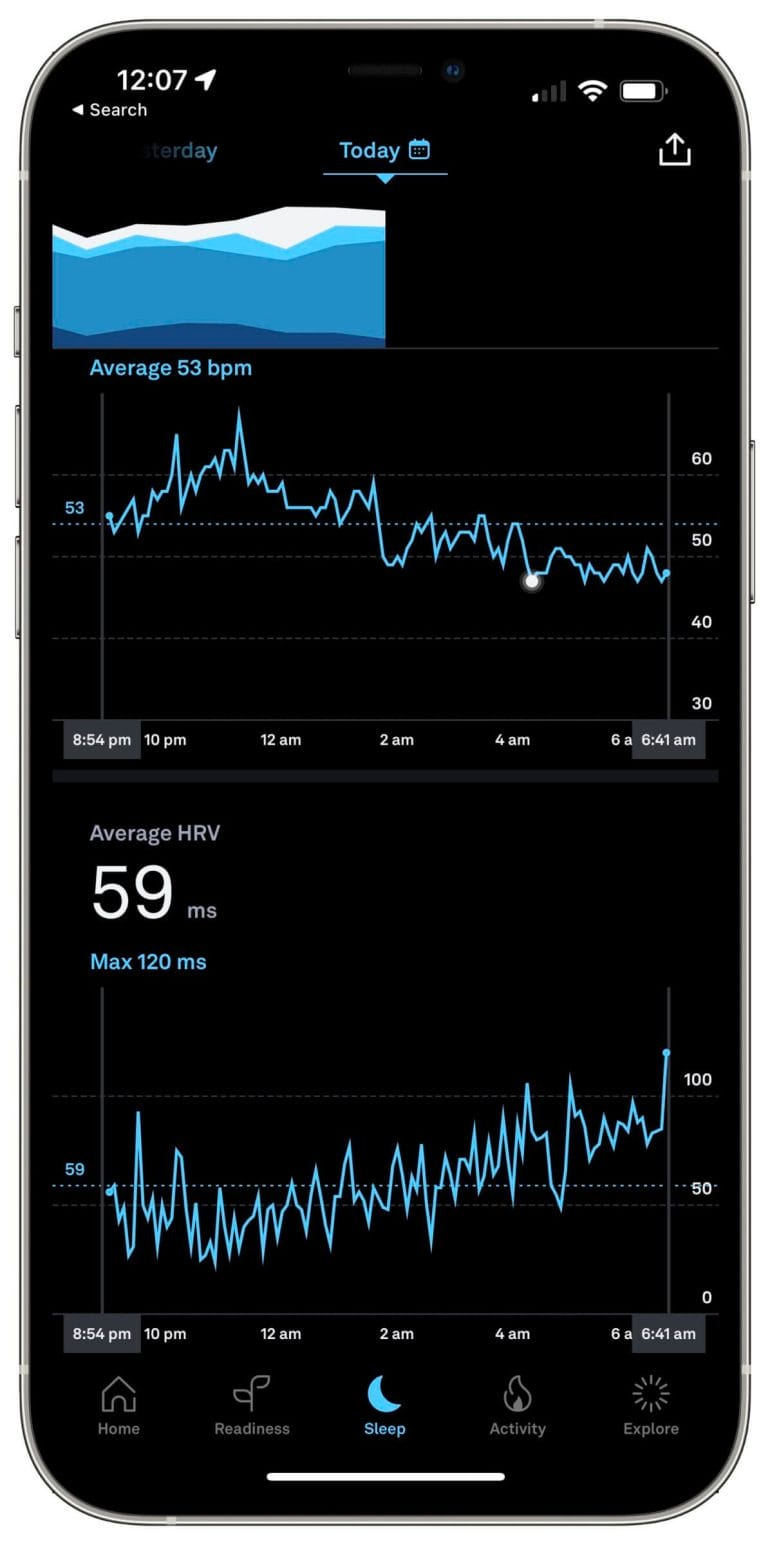Go to the Home tab
770x1545 pixels.
[118, 1406]
